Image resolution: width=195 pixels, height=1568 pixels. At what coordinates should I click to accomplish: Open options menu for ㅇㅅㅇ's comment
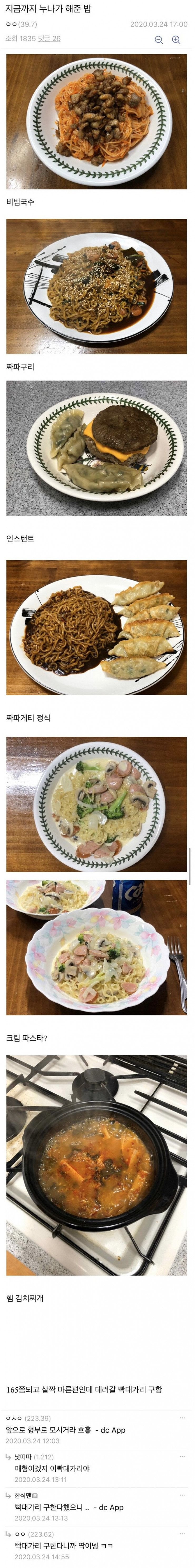coord(182,1417)
